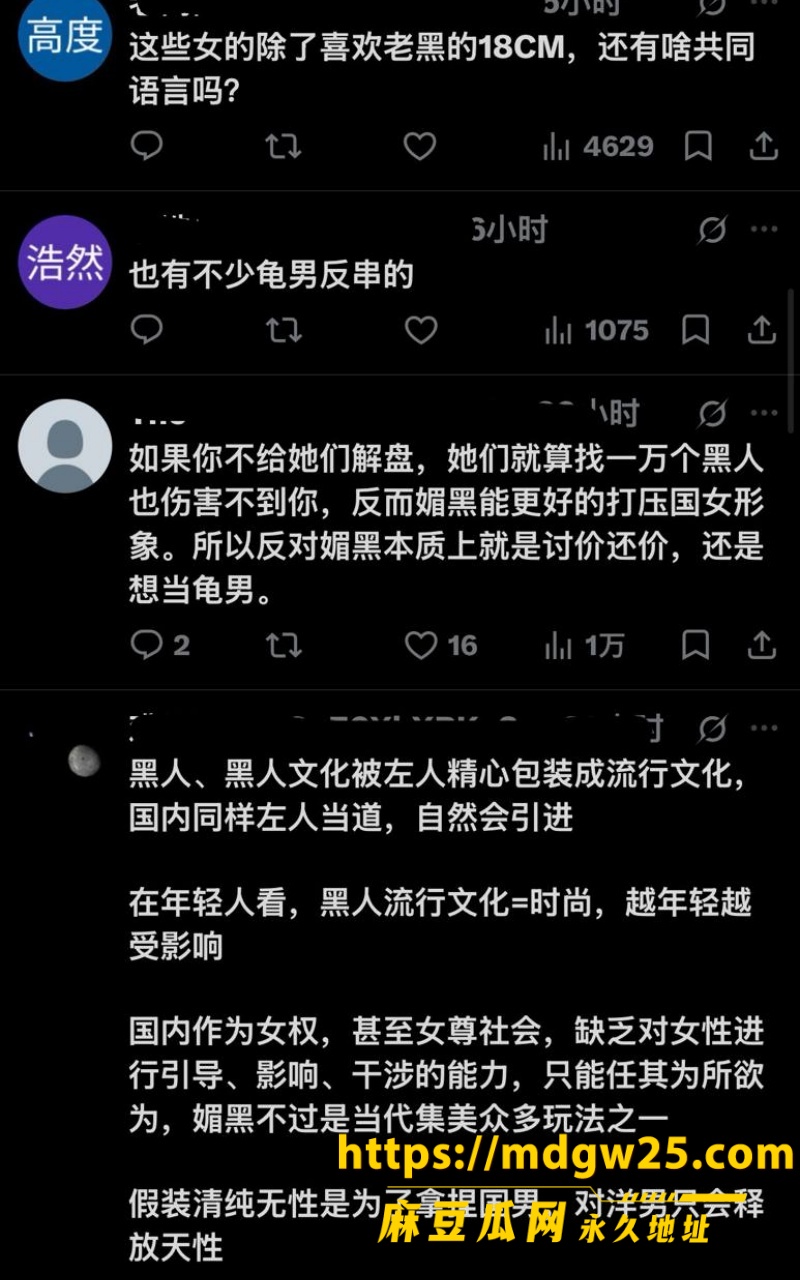800x1280 pixels.
Task: Open overflow menu on 浩然's comment
Action: 764,230
